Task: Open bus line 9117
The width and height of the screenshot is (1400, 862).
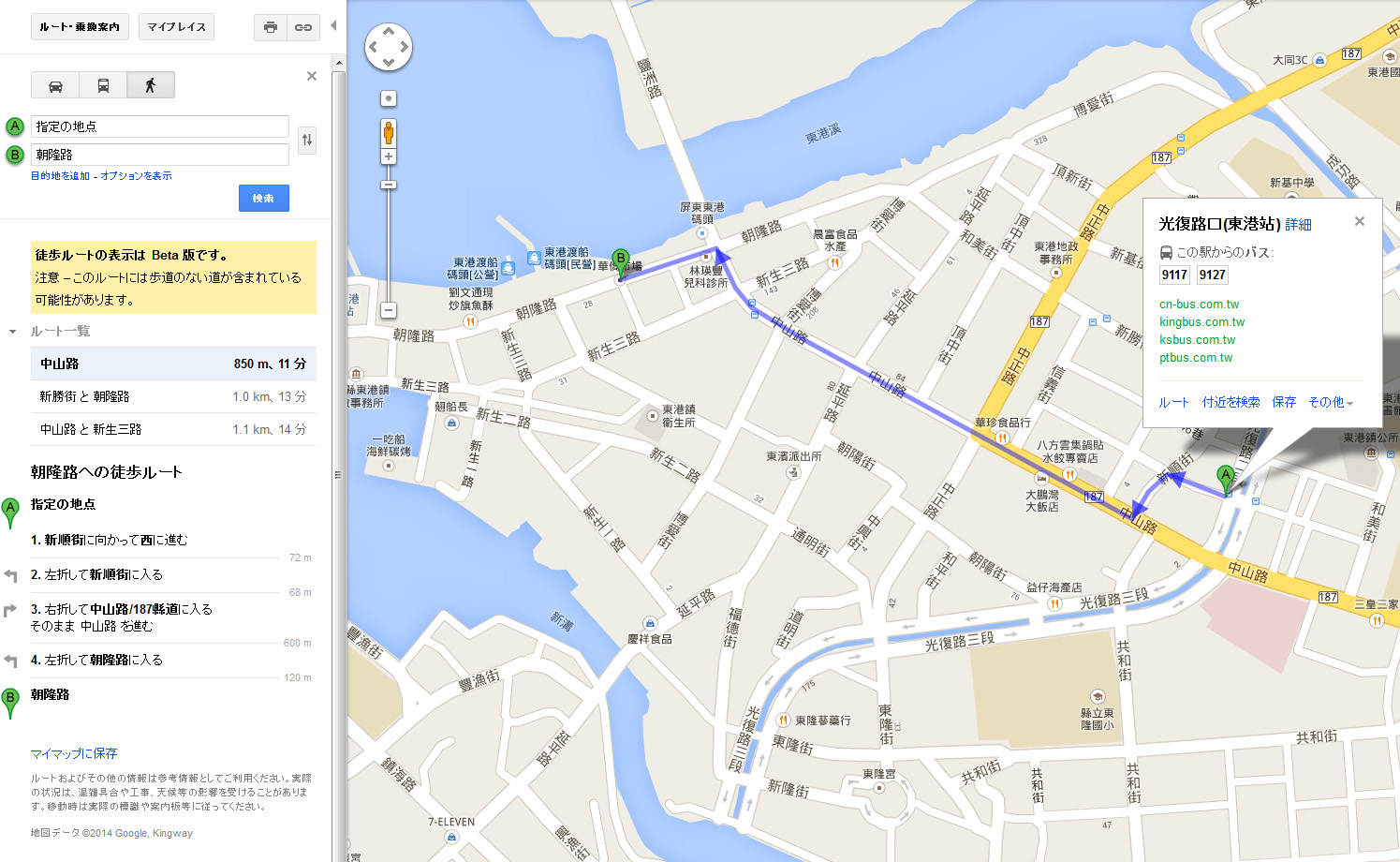Action: (x=1174, y=275)
